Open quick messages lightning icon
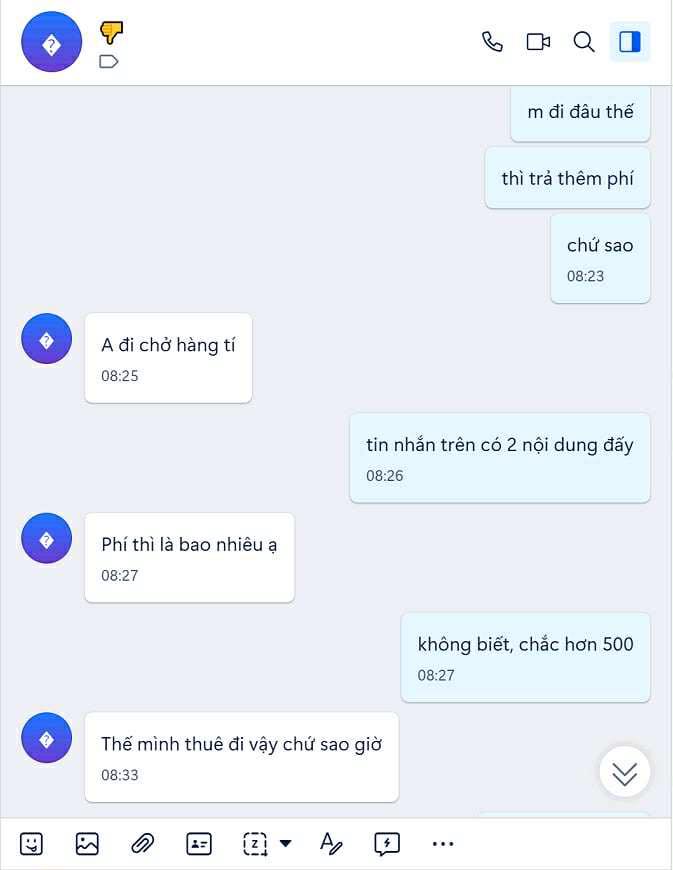The image size is (673, 870). (x=386, y=844)
